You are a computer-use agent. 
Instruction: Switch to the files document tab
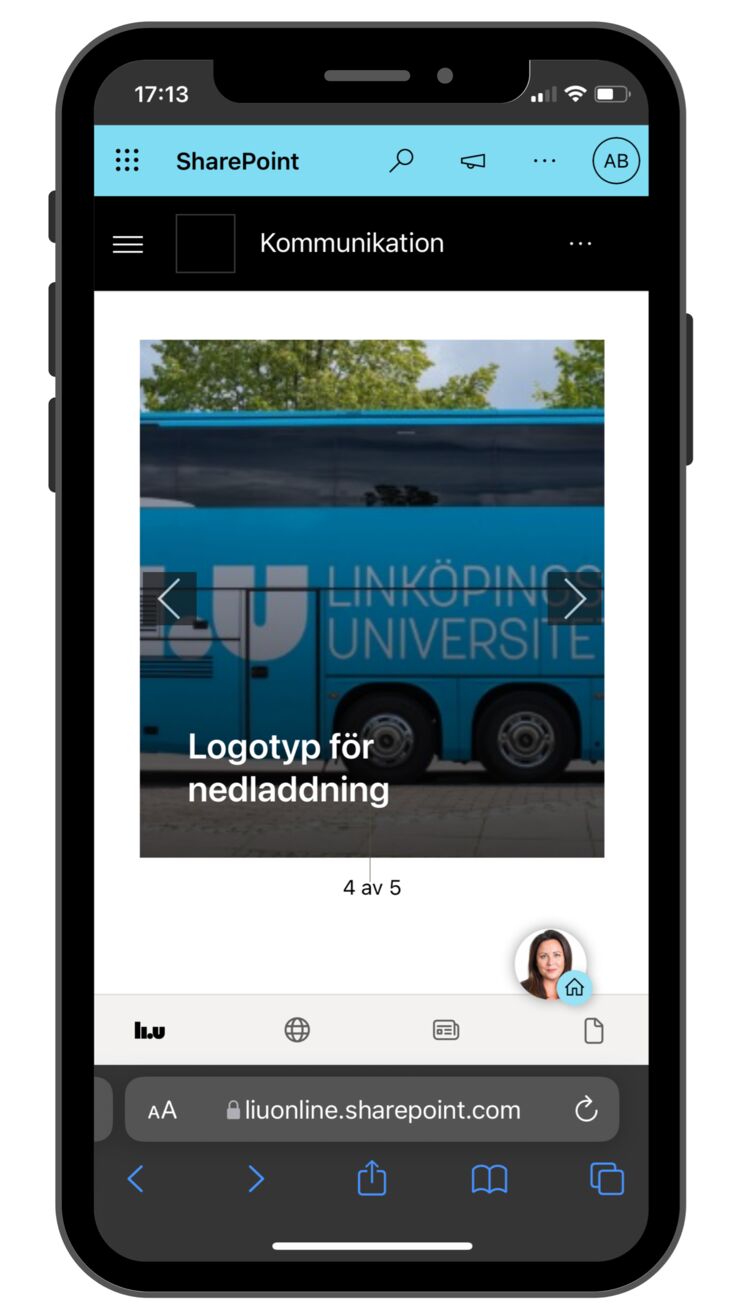594,1031
